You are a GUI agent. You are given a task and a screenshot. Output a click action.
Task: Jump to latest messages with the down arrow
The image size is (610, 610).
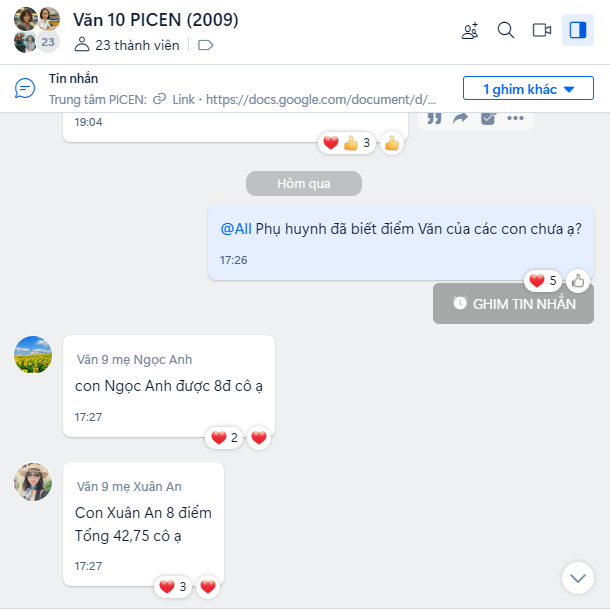(578, 577)
